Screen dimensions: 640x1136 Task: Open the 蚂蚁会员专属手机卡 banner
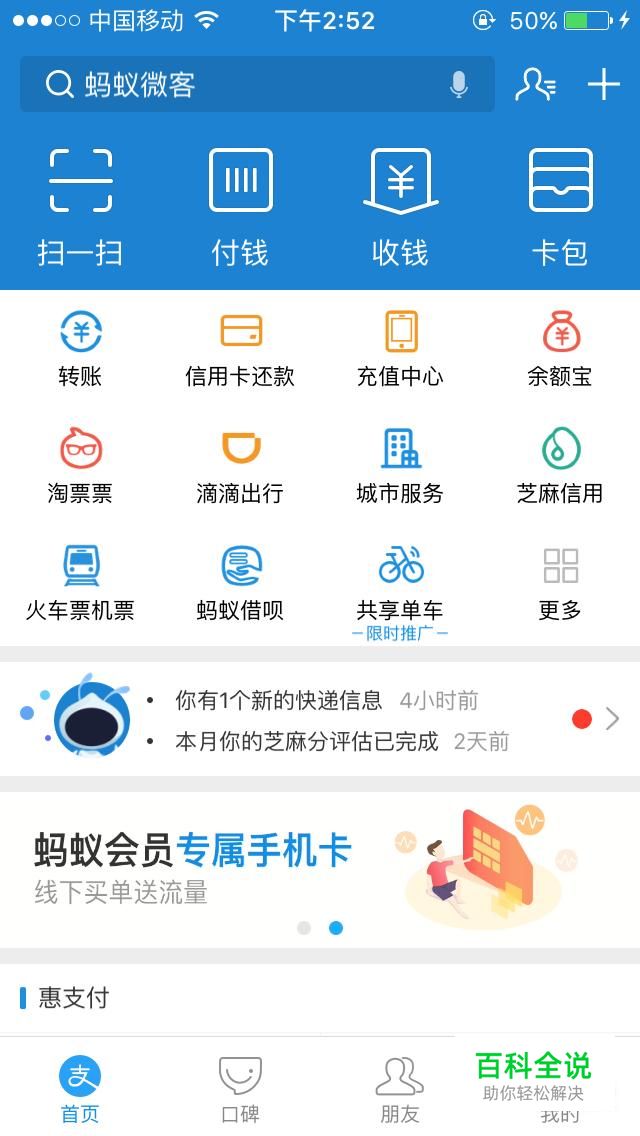click(320, 867)
